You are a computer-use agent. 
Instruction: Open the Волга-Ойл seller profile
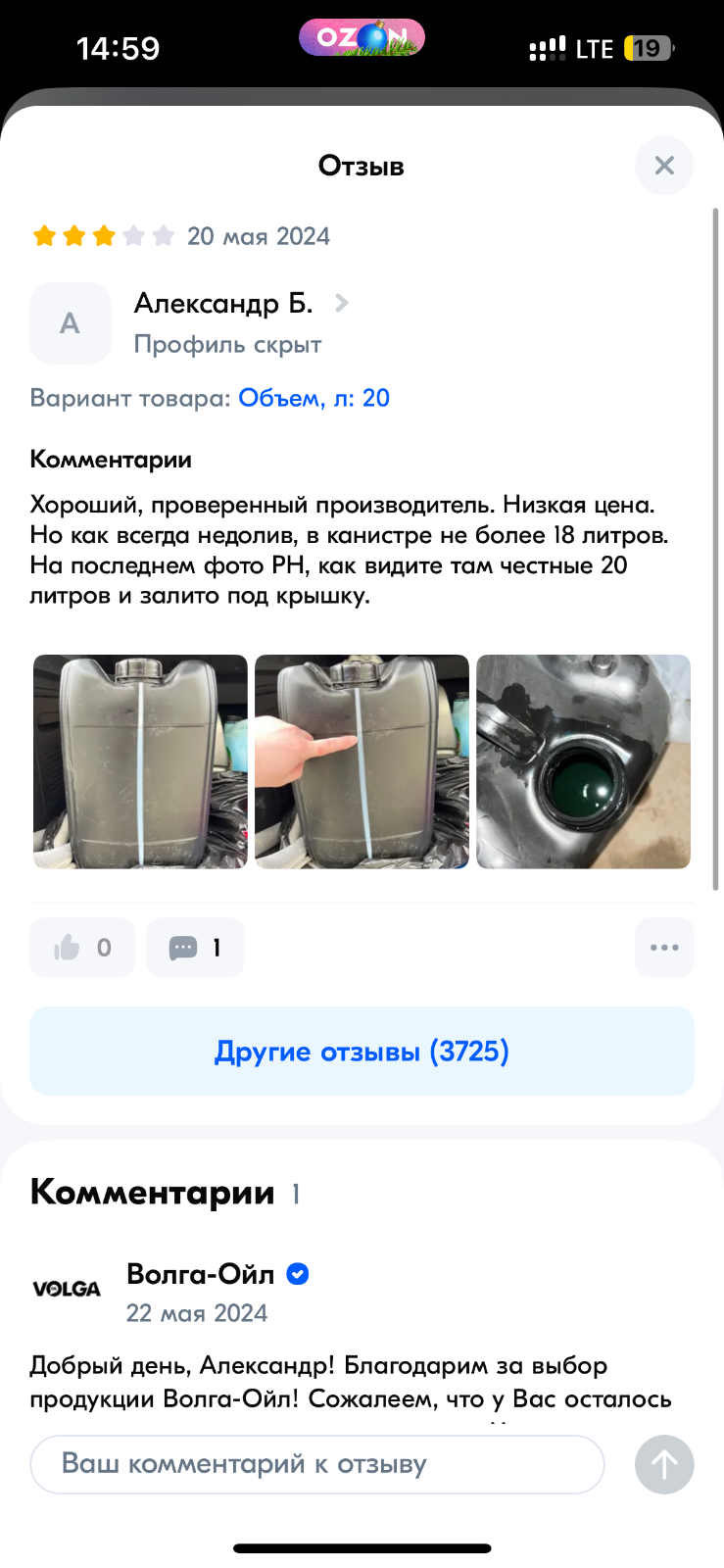(x=201, y=1274)
